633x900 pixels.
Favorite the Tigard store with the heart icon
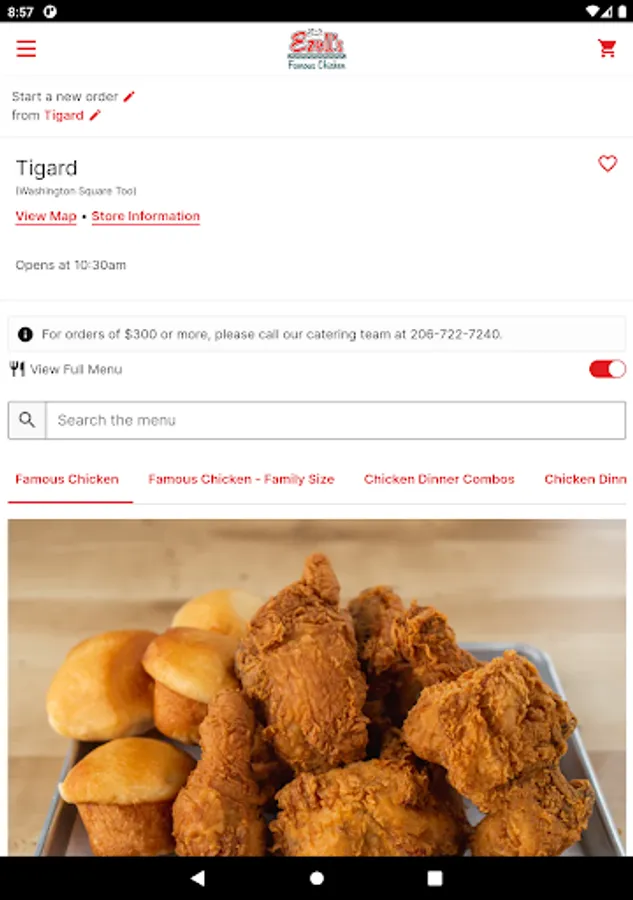(607, 164)
